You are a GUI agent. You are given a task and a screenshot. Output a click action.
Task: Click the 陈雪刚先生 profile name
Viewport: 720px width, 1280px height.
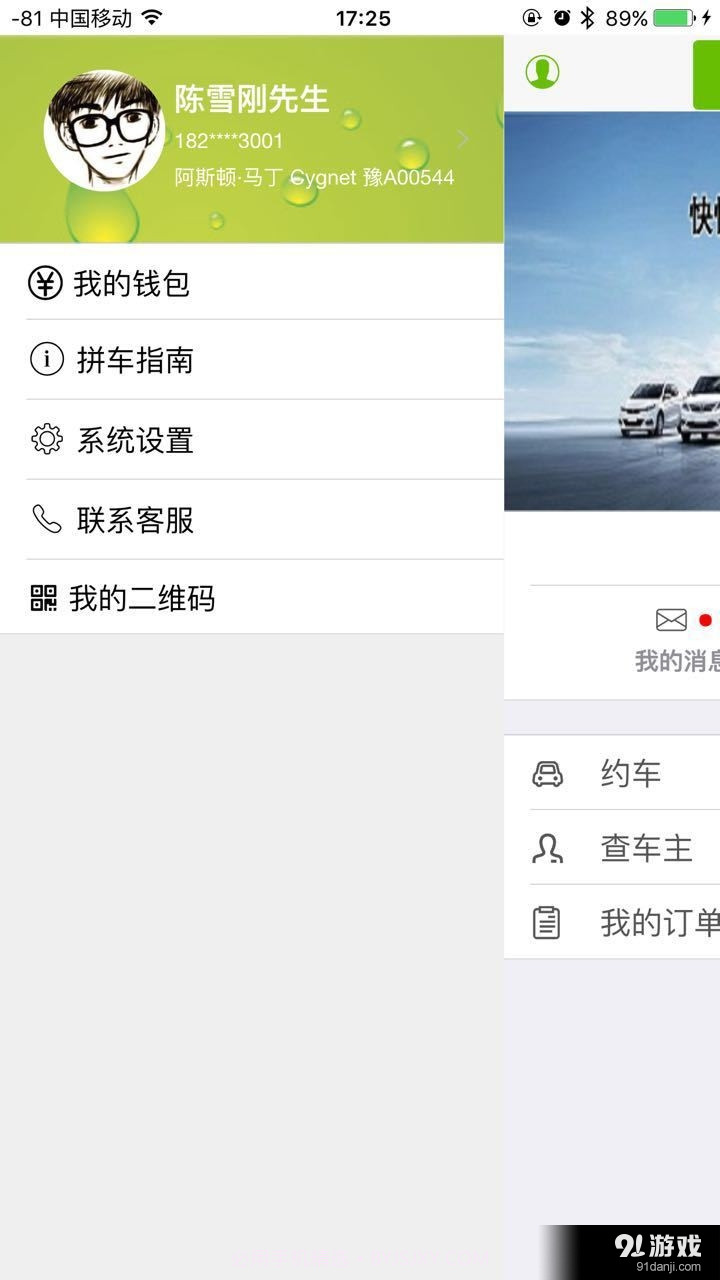[251, 100]
